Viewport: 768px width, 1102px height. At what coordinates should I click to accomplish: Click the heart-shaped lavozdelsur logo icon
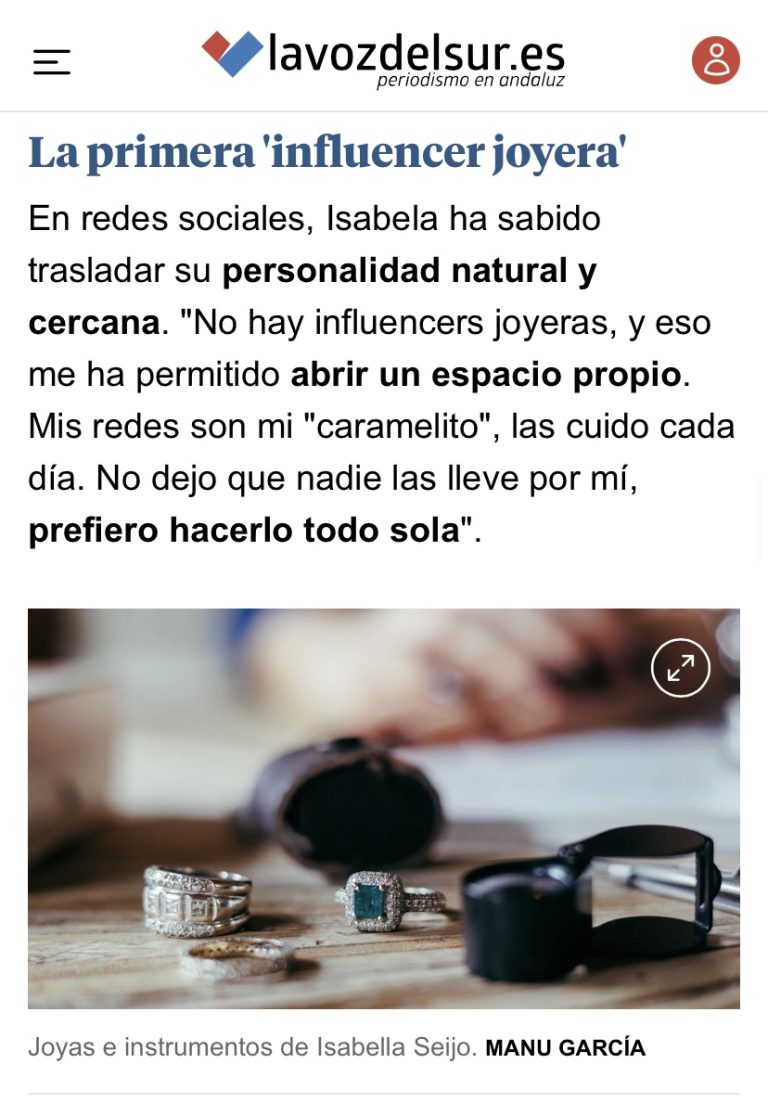click(x=232, y=53)
